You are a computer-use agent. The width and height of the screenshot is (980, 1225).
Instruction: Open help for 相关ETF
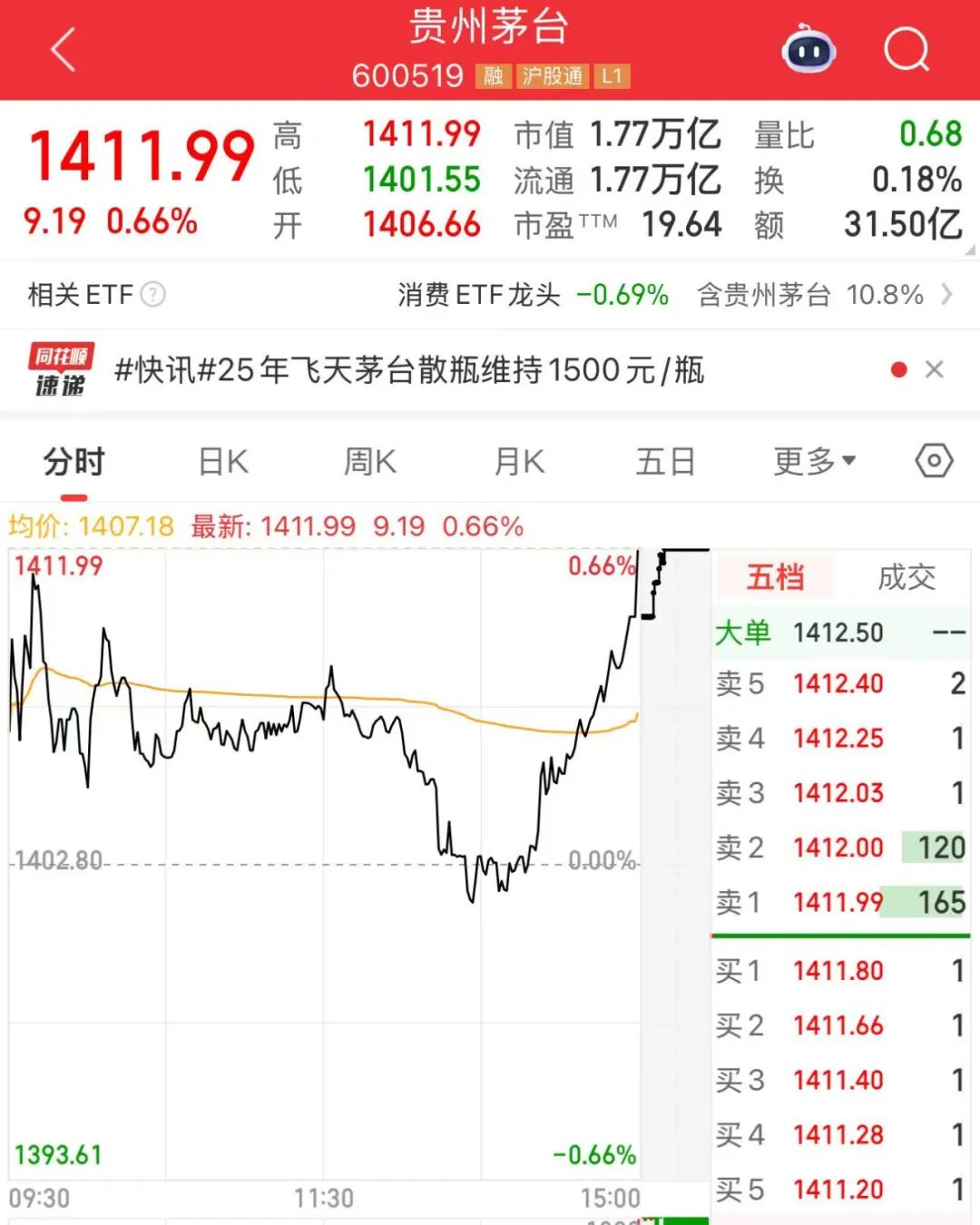coord(154,295)
